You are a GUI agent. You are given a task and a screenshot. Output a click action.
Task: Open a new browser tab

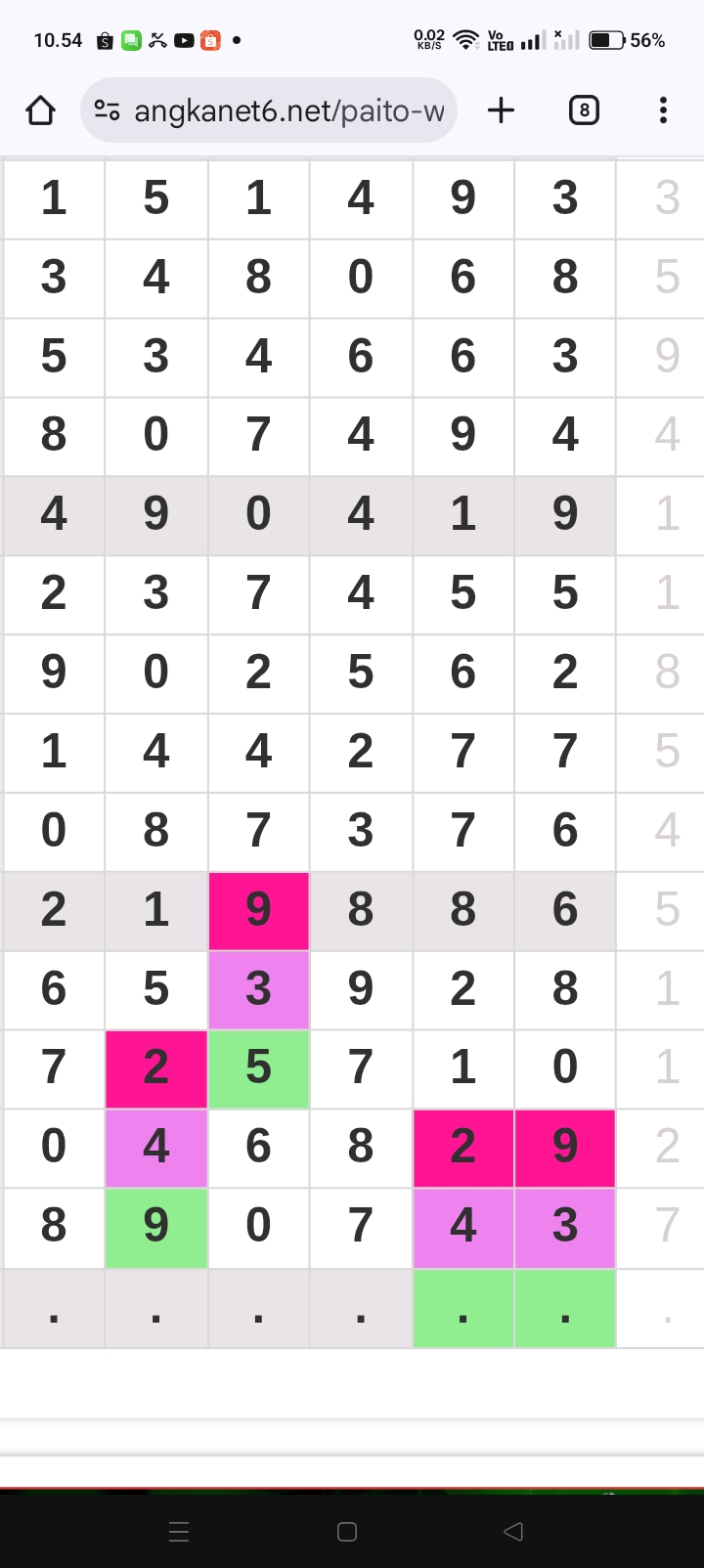click(501, 110)
